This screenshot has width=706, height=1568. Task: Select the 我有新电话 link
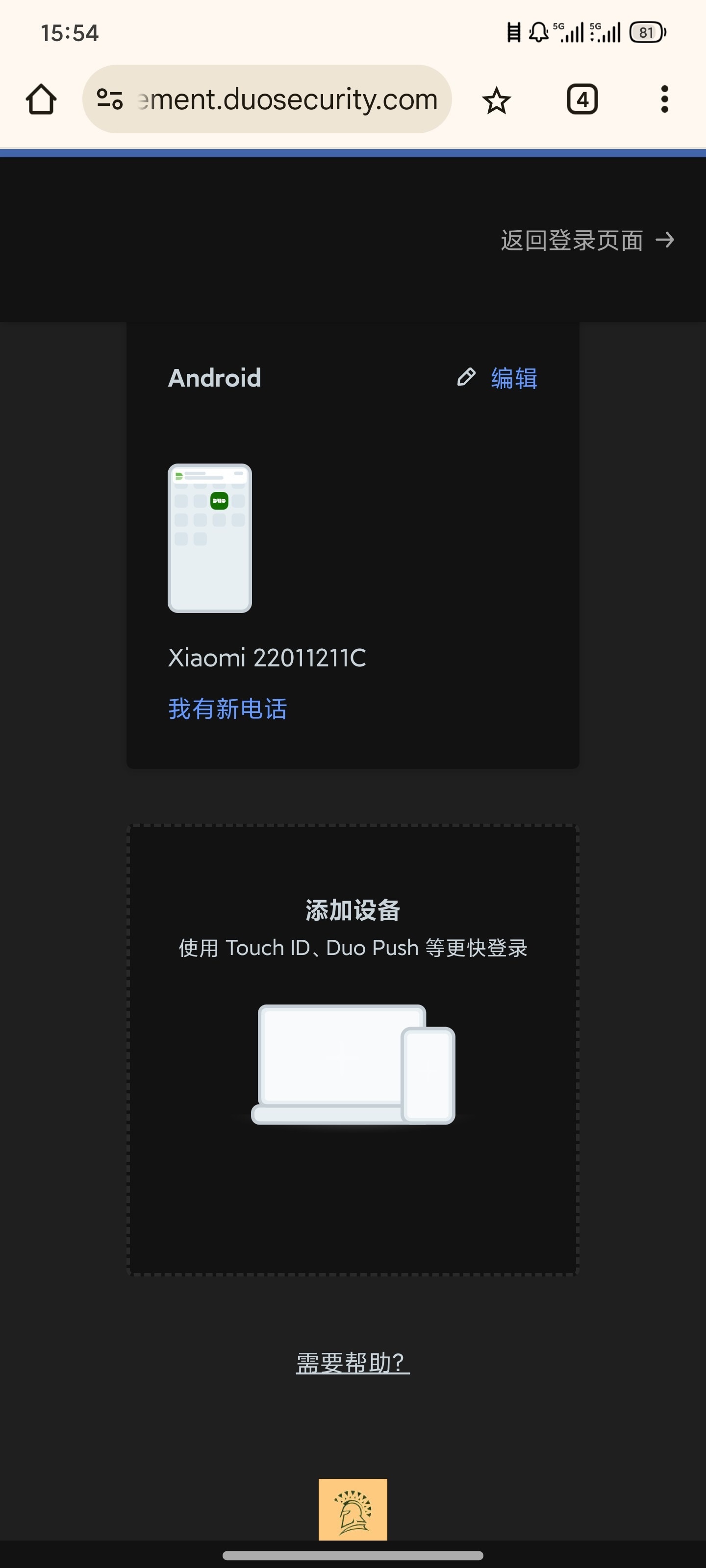click(227, 709)
